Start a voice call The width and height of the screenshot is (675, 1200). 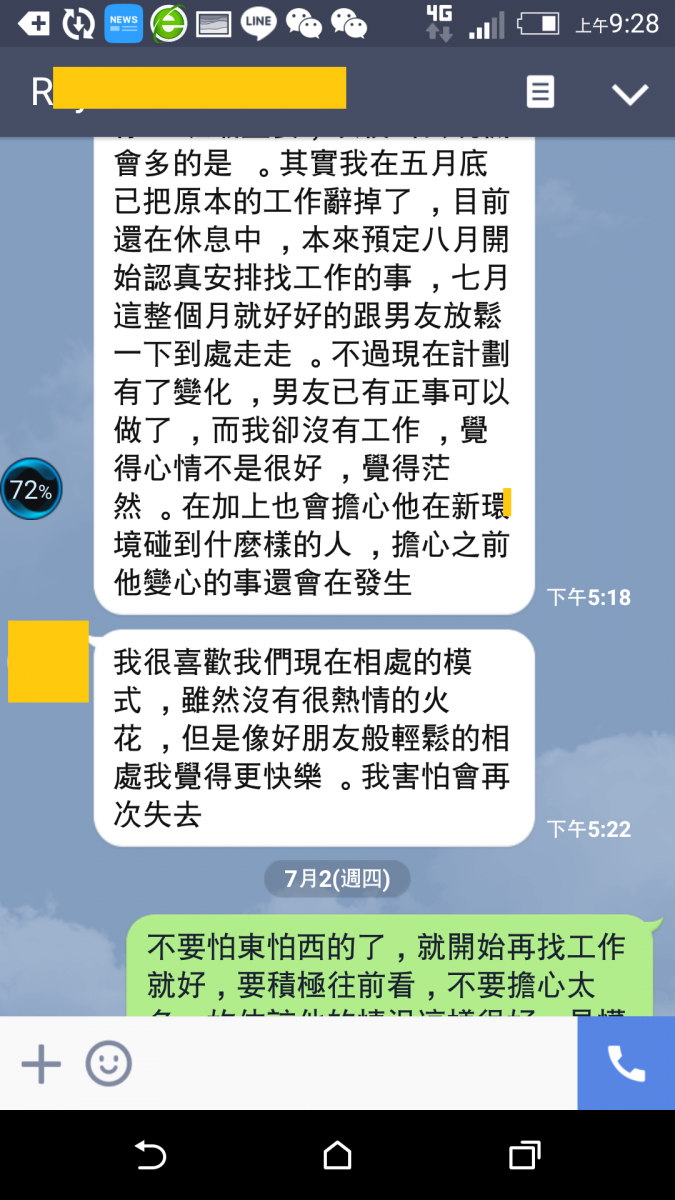[x=626, y=1064]
